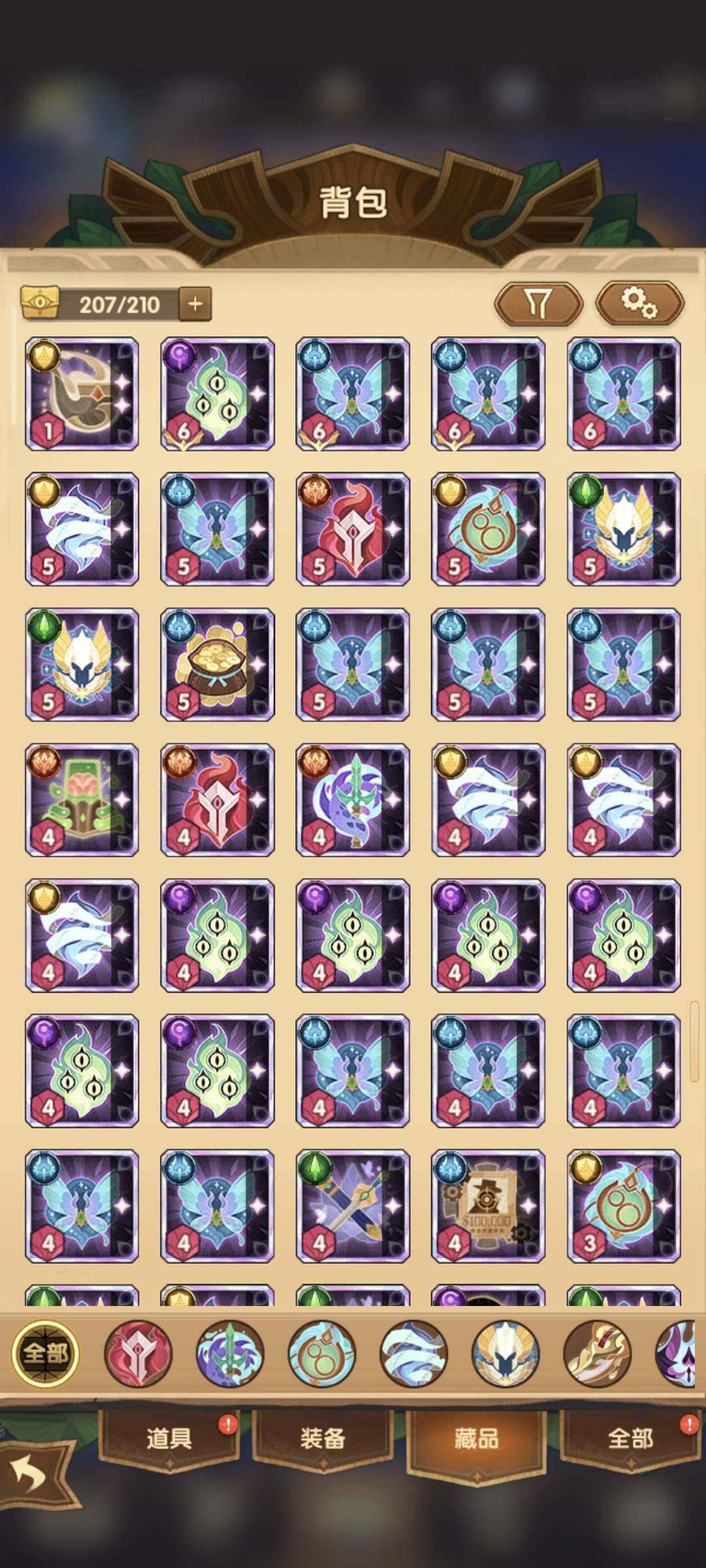This screenshot has width=706, height=1568.
Task: Filter by the red flame crest icon
Action: pyautogui.click(x=138, y=1353)
